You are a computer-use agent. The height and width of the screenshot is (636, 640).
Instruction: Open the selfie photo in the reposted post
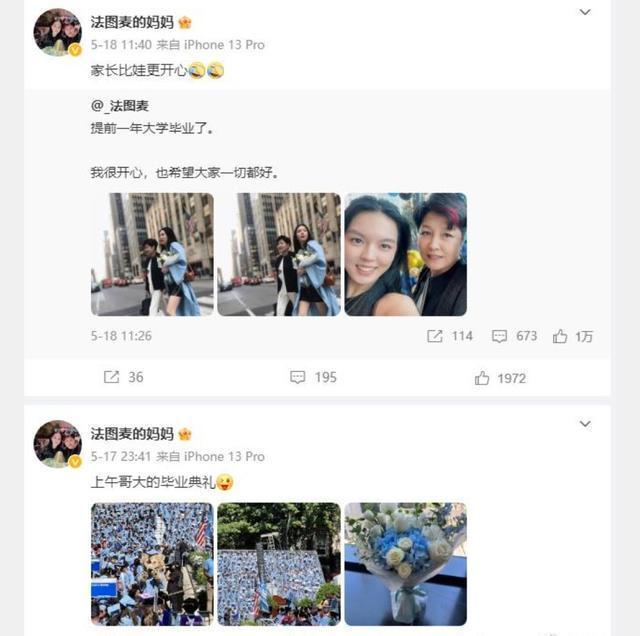pos(405,254)
